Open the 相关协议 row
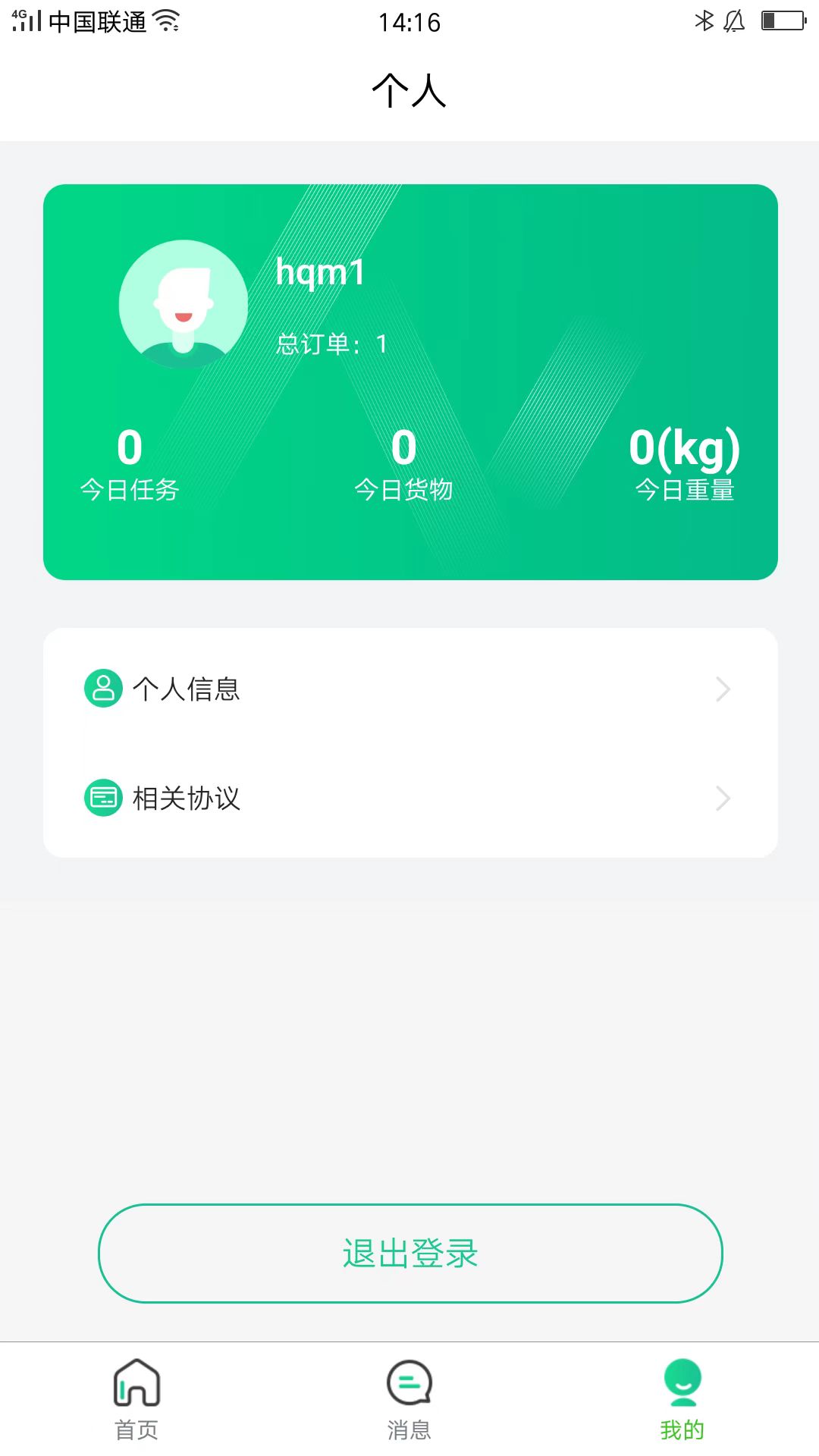 (x=409, y=798)
